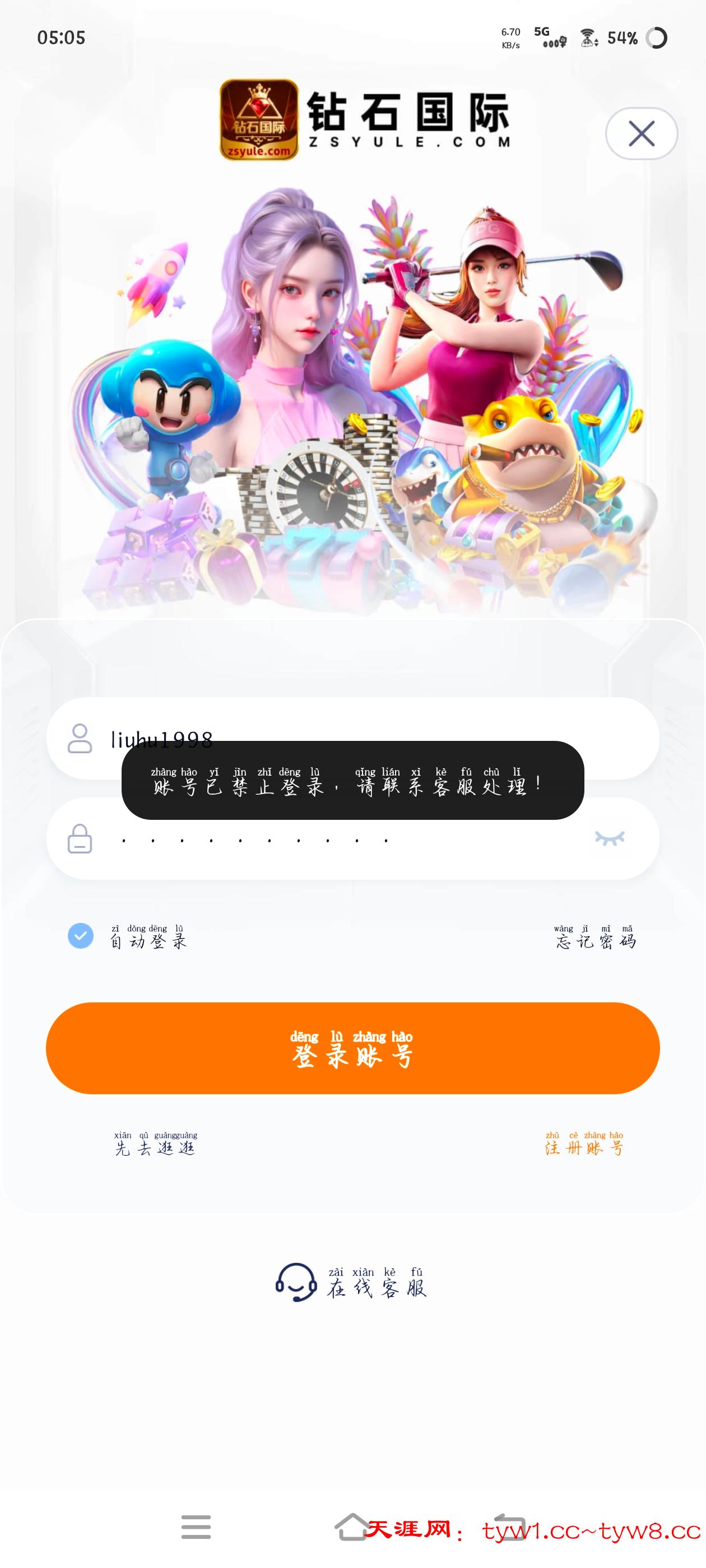Open the system recent apps menu
706x1568 pixels.
point(196,1527)
